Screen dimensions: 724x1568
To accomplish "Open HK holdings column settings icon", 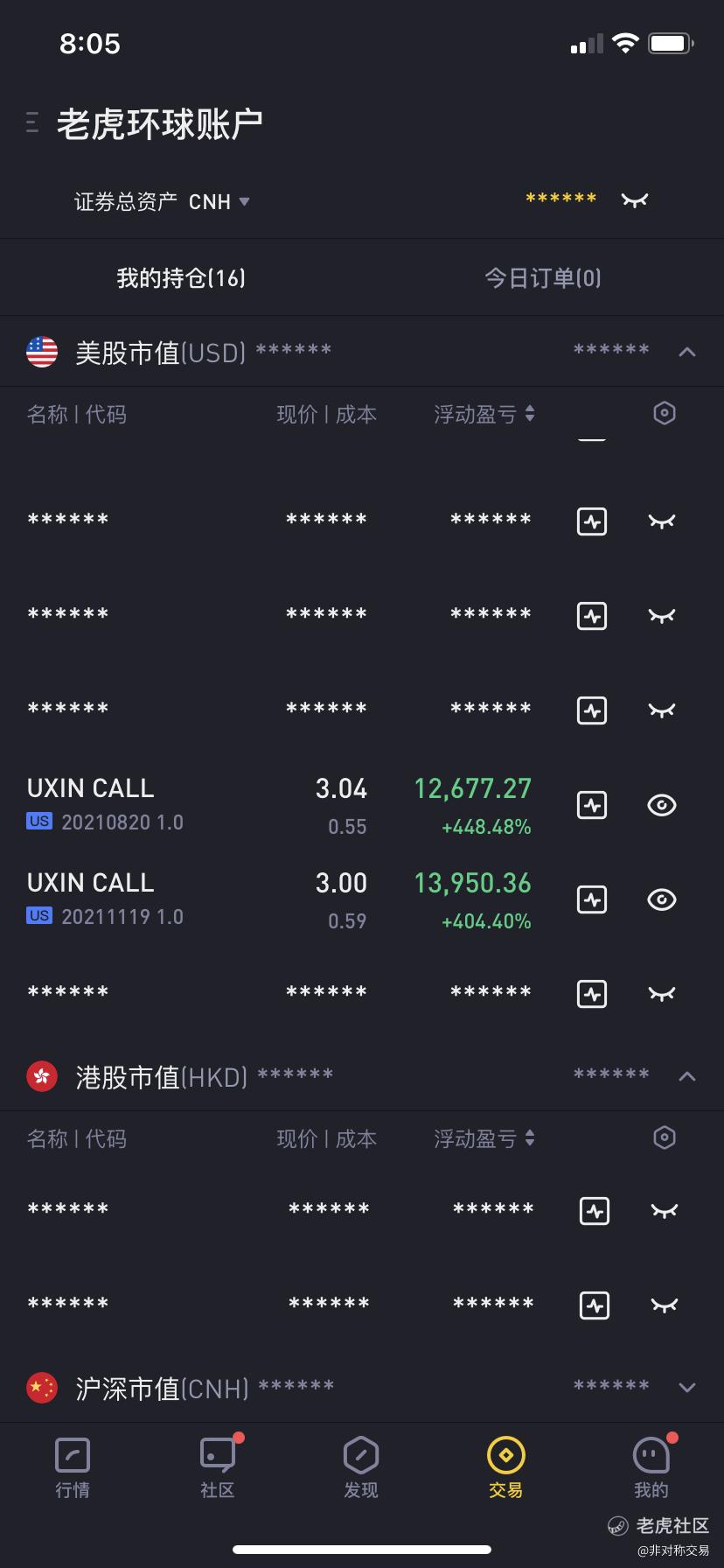I will (665, 1137).
